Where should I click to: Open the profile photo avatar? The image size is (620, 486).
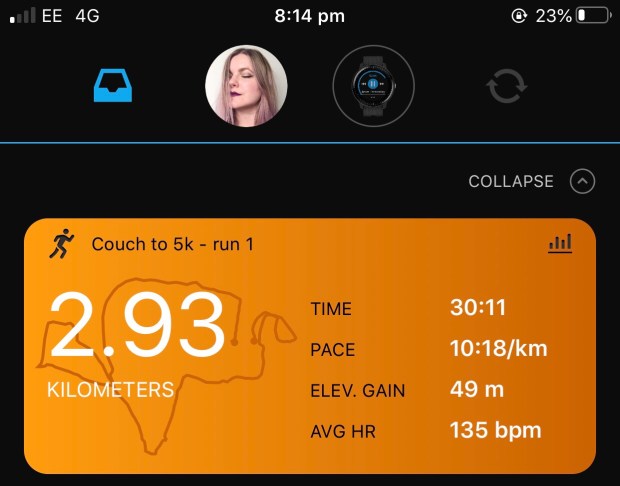(246, 86)
